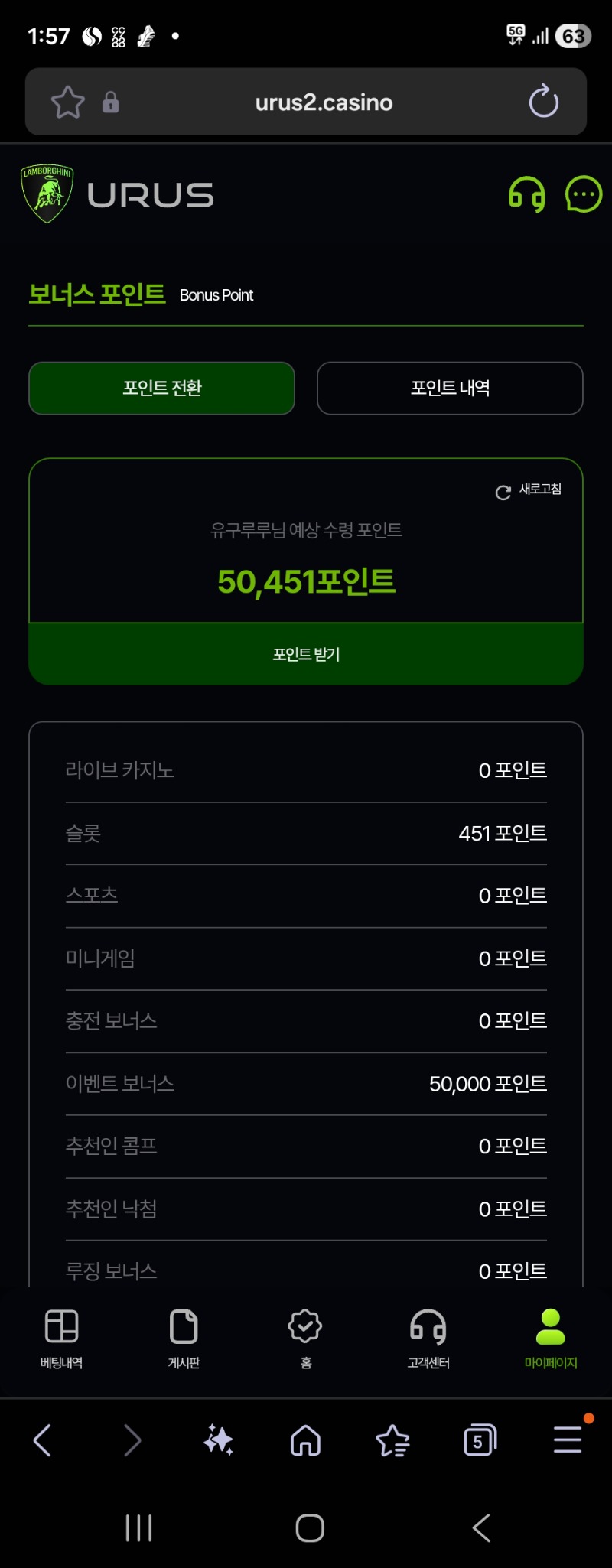
Task: Open the chat bubble icon
Action: pyautogui.click(x=584, y=194)
